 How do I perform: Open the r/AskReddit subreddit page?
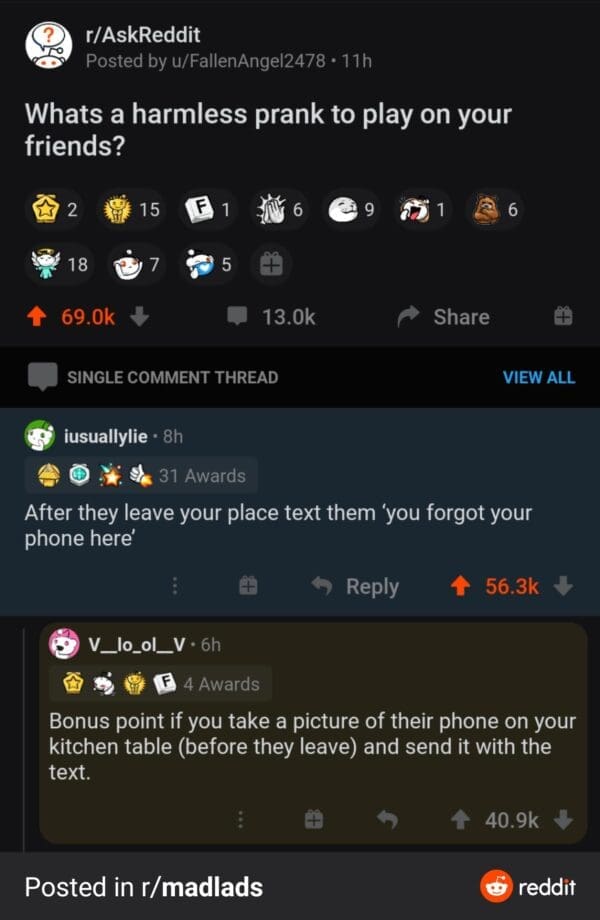(x=143, y=35)
